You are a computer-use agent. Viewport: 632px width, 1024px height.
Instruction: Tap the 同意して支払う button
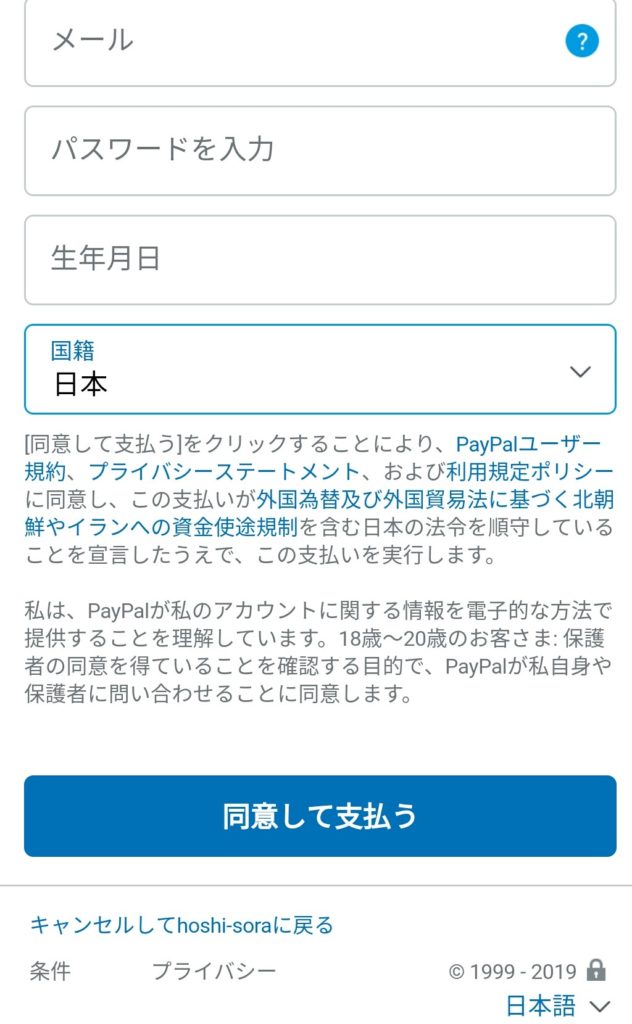coord(320,816)
